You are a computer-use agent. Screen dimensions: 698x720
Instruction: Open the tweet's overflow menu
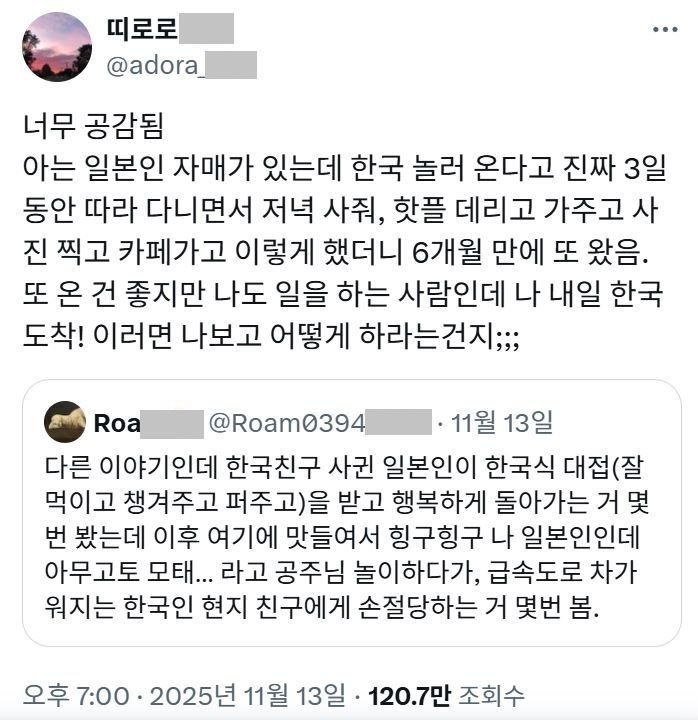[664, 31]
